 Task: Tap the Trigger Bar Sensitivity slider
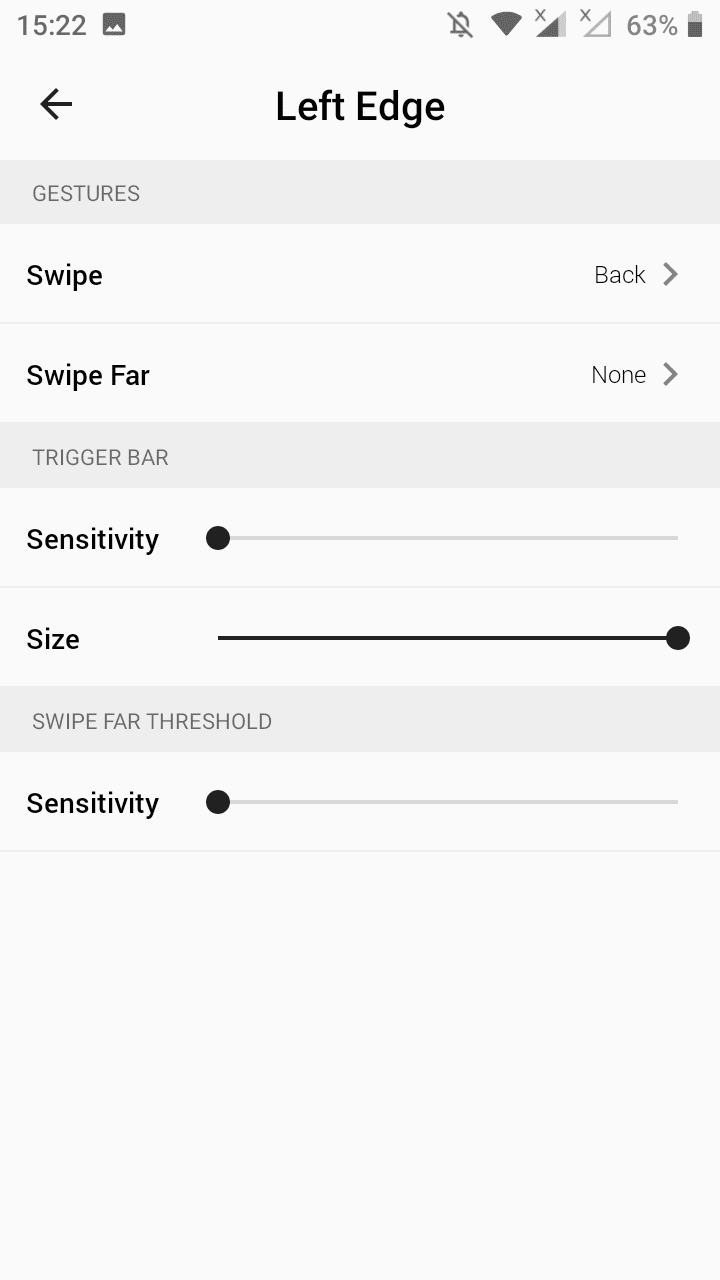447,538
